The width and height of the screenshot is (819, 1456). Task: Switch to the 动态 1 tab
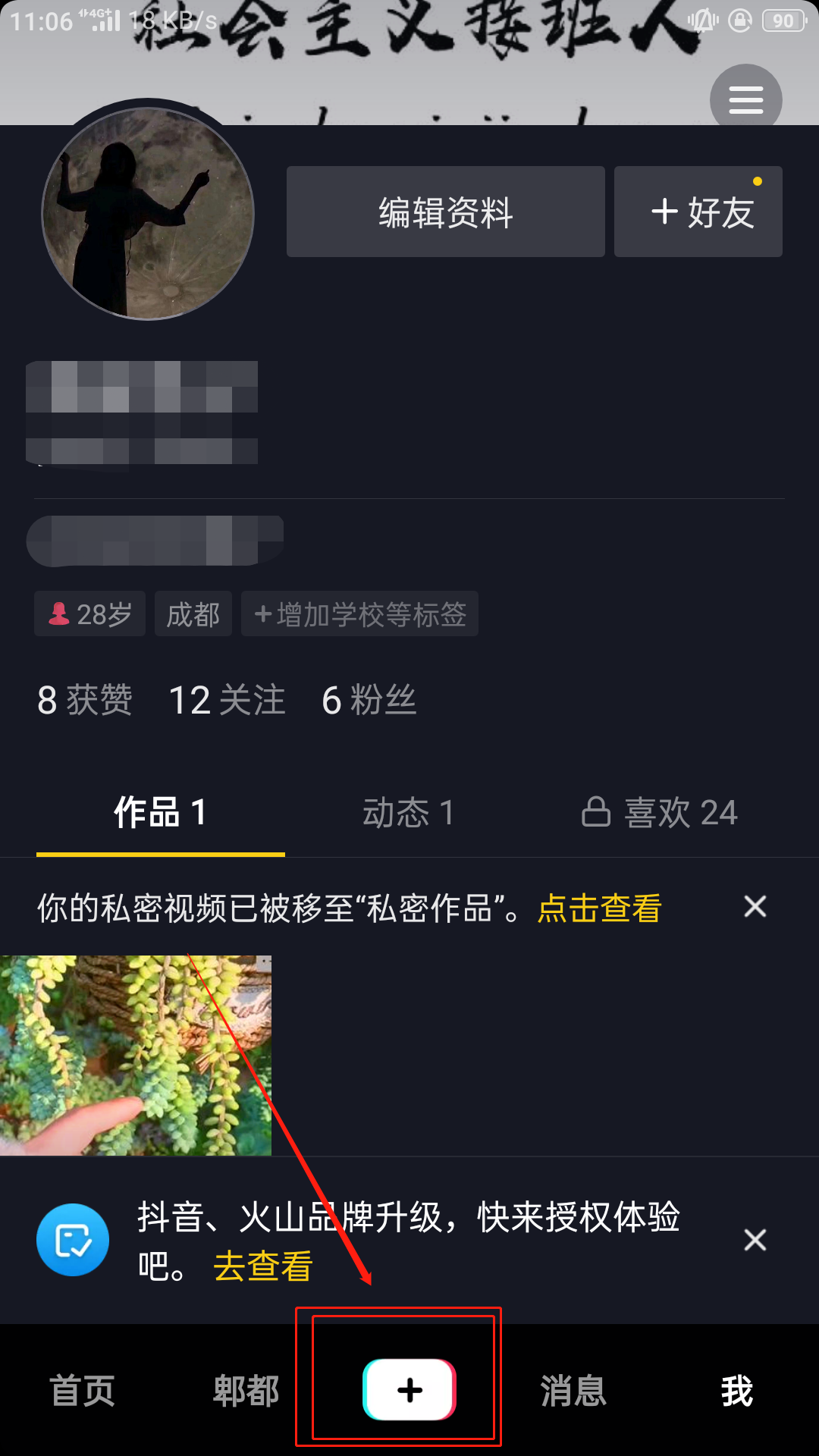coord(408,813)
